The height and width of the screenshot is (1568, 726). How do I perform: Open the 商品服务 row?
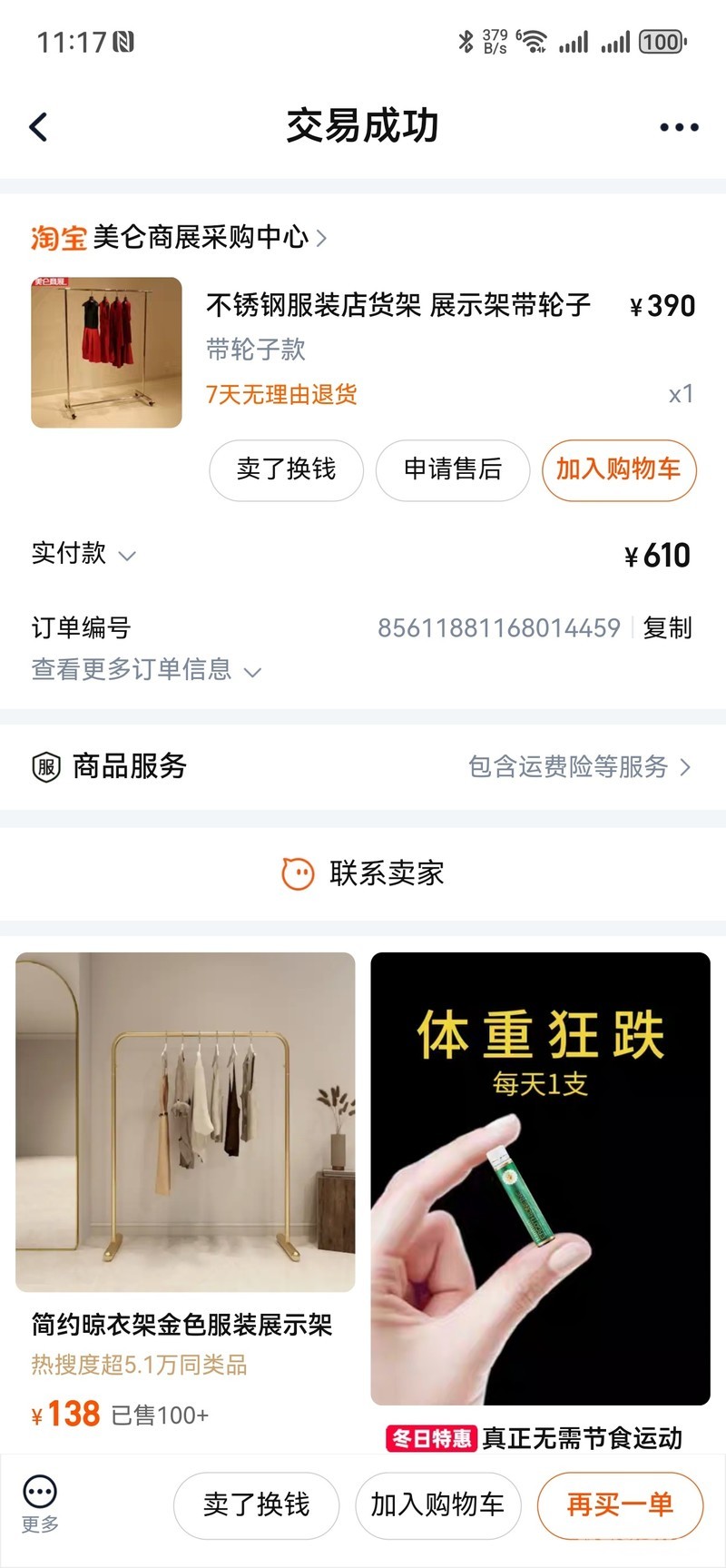pyautogui.click(x=363, y=767)
